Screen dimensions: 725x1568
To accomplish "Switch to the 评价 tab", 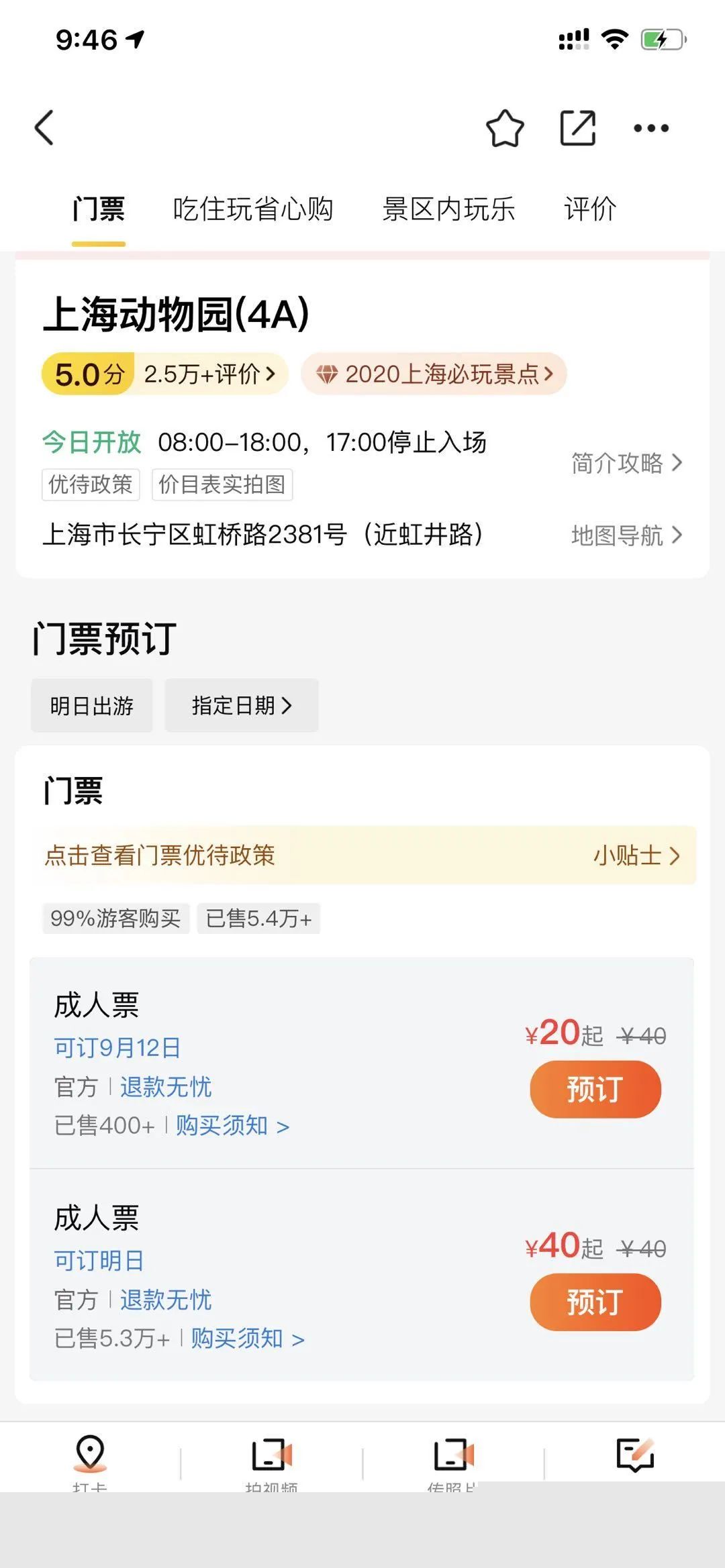I will point(590,209).
